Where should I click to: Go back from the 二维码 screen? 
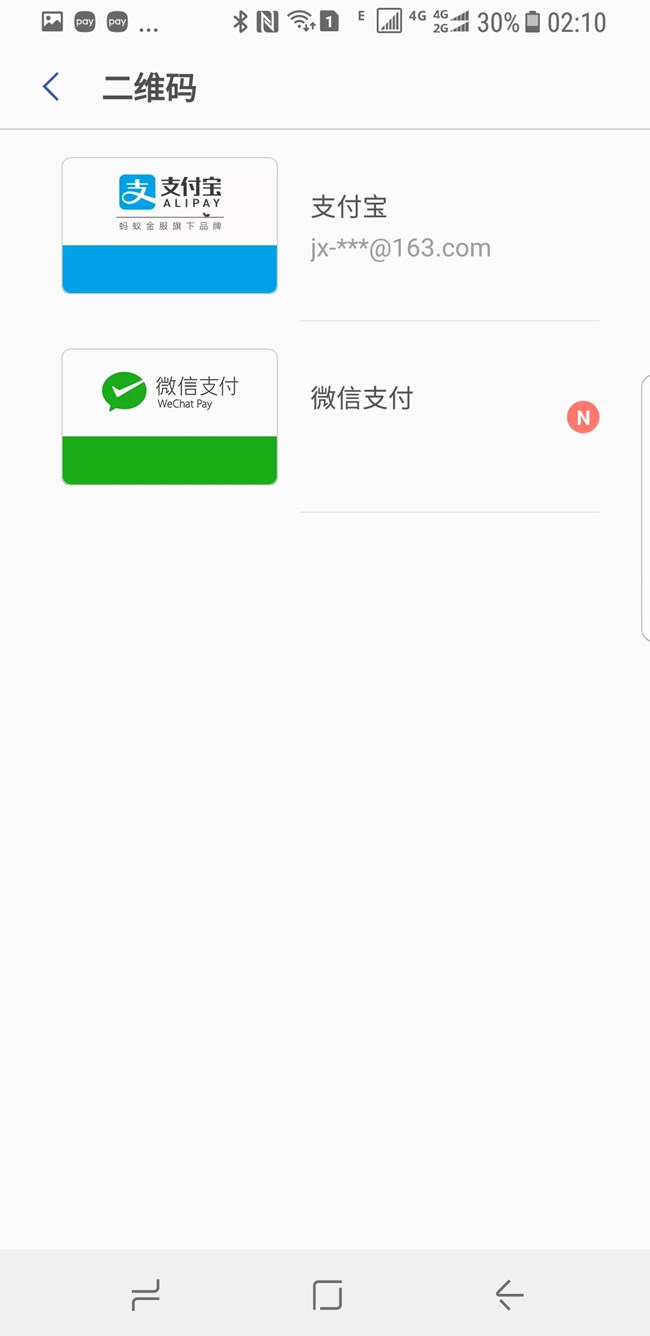[51, 88]
